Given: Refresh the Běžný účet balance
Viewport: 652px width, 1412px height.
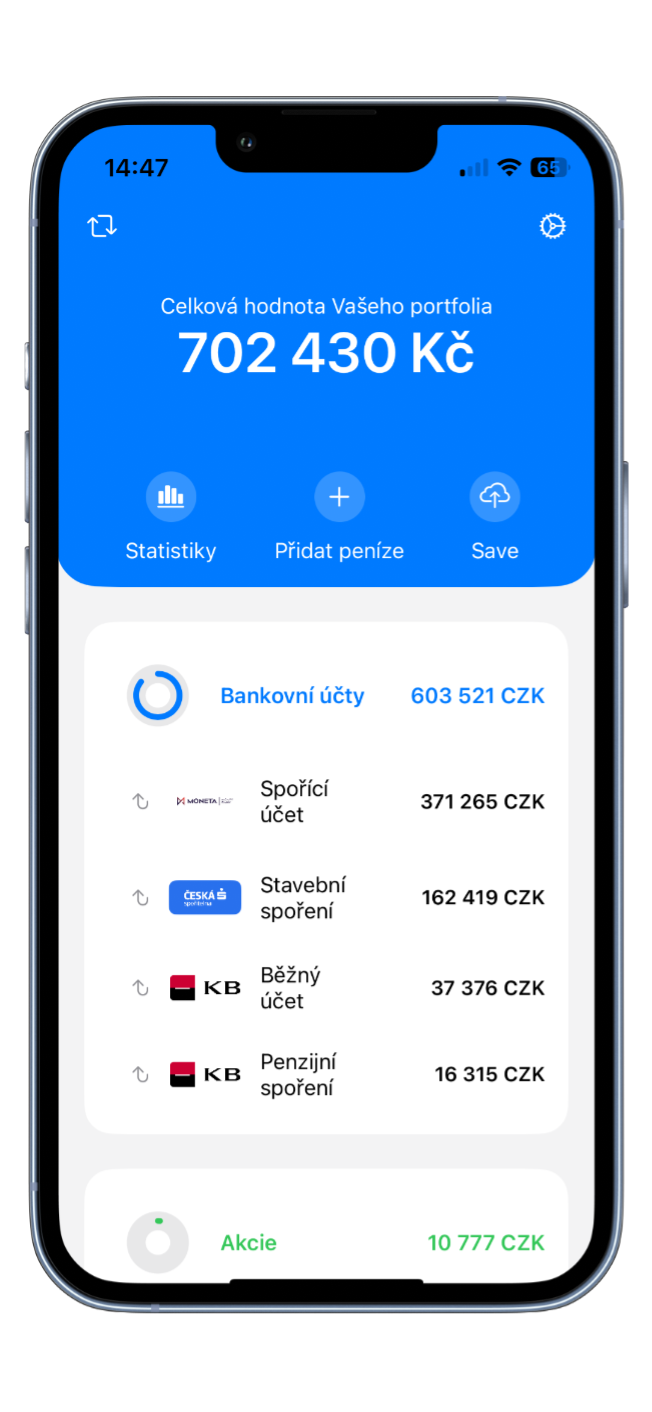Looking at the screenshot, I should (141, 988).
